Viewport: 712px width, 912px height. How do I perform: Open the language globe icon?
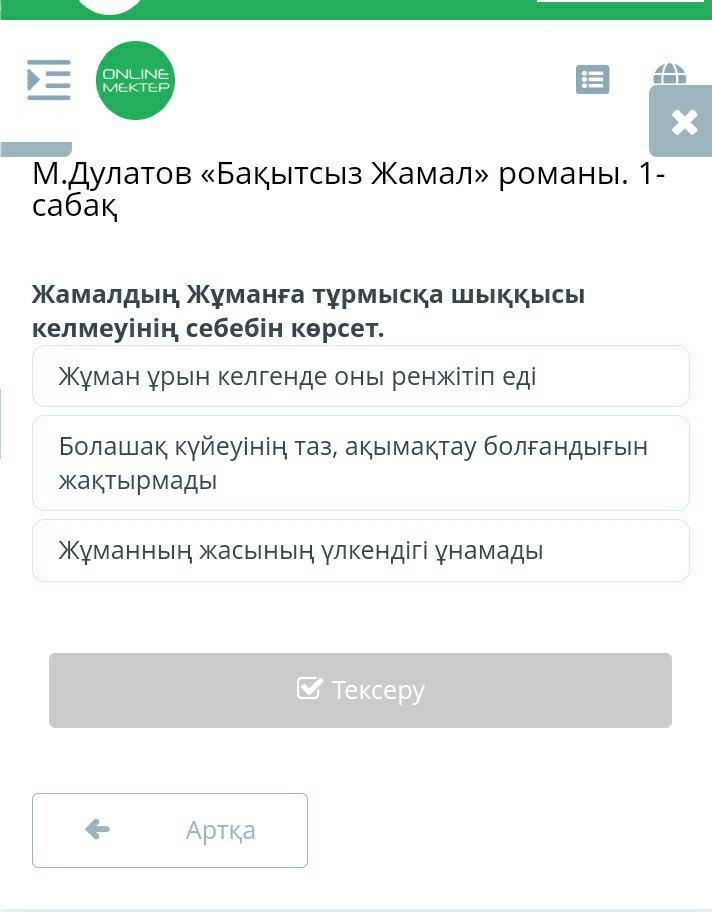point(669,74)
